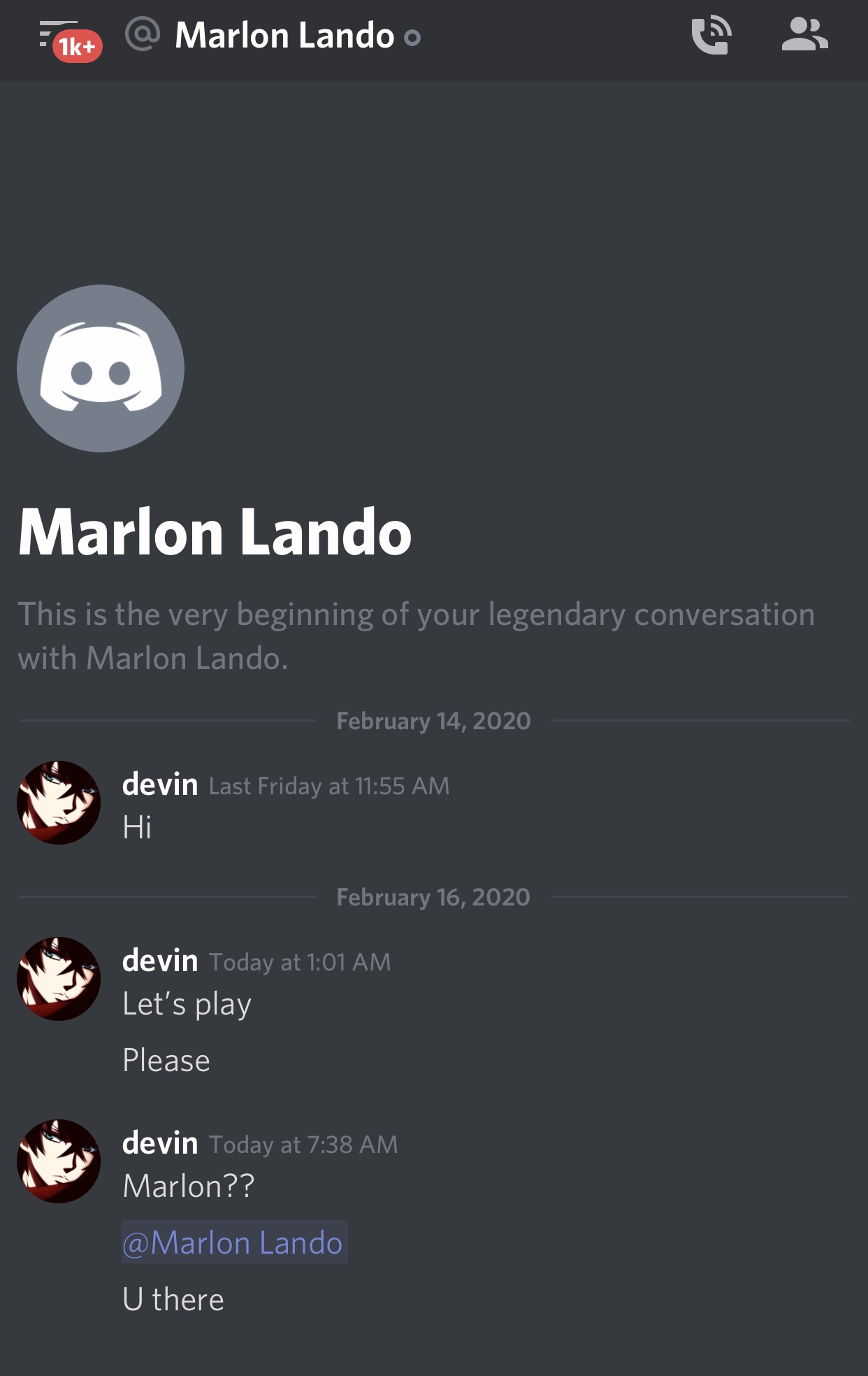Image resolution: width=868 pixels, height=1376 pixels.
Task: Open devin's avatar on the Hi message
Action: (59, 803)
